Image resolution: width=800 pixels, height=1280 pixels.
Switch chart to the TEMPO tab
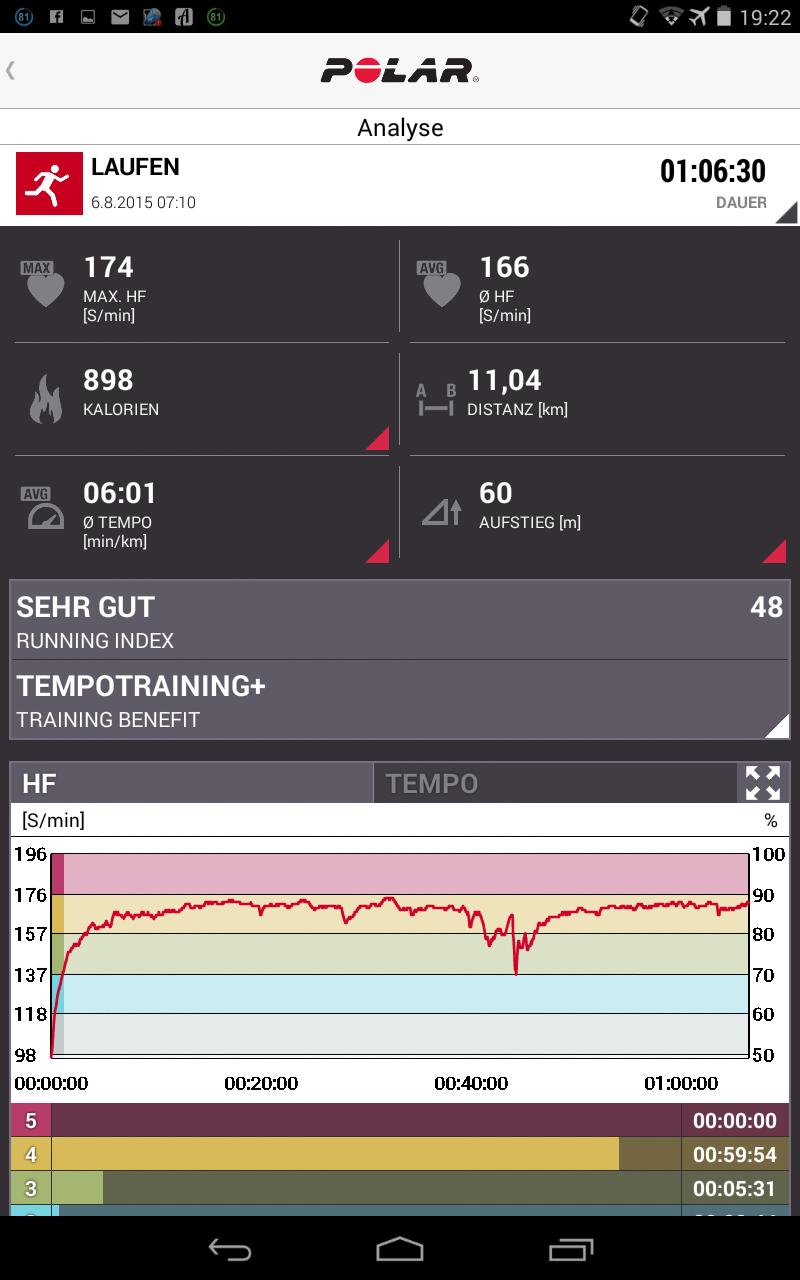(555, 783)
